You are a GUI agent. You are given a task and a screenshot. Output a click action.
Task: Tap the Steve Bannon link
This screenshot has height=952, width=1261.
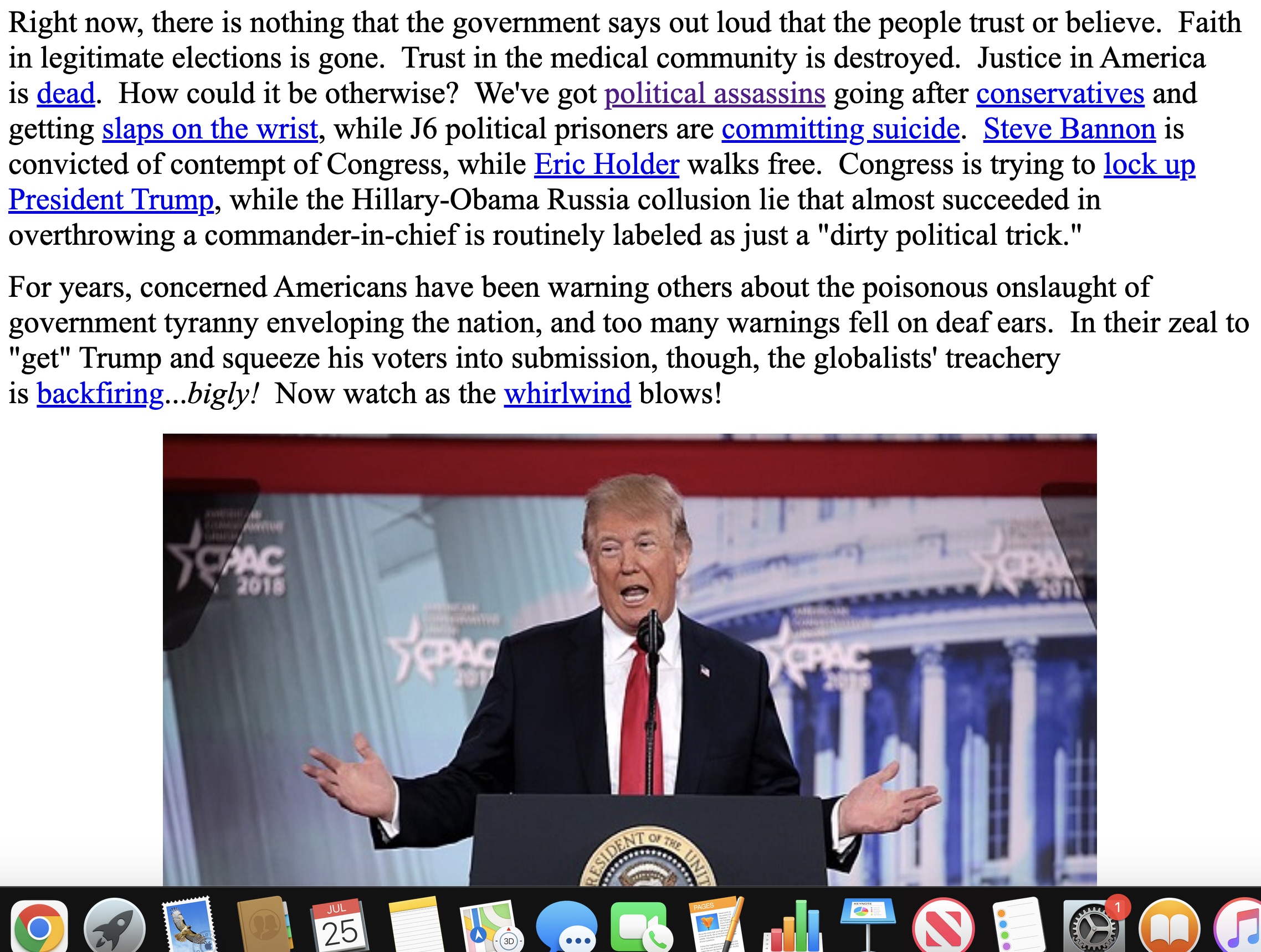coord(1069,128)
